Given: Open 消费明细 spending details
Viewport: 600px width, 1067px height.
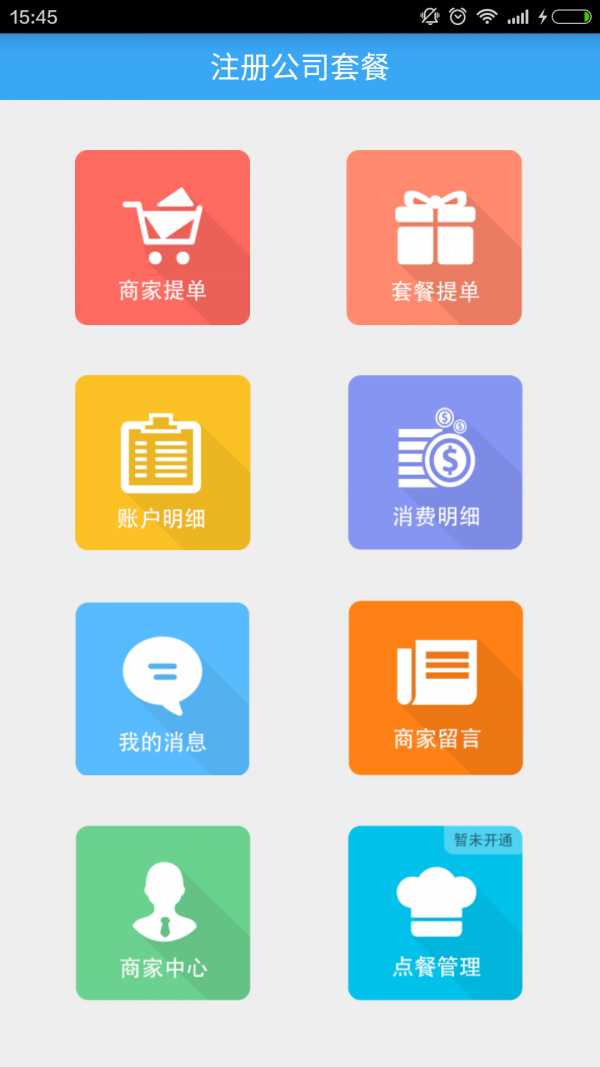Looking at the screenshot, I should click(435, 462).
